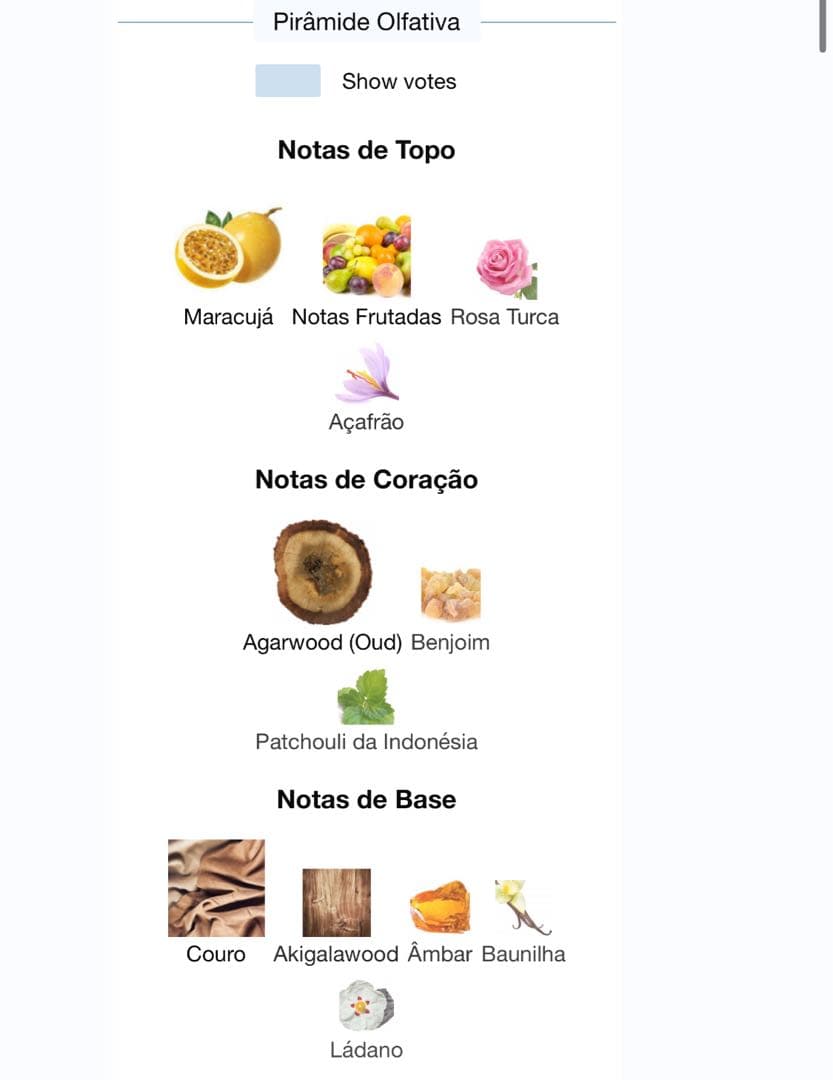Open the Agarwood (Oud) note
This screenshot has width=833, height=1080.
(322, 574)
